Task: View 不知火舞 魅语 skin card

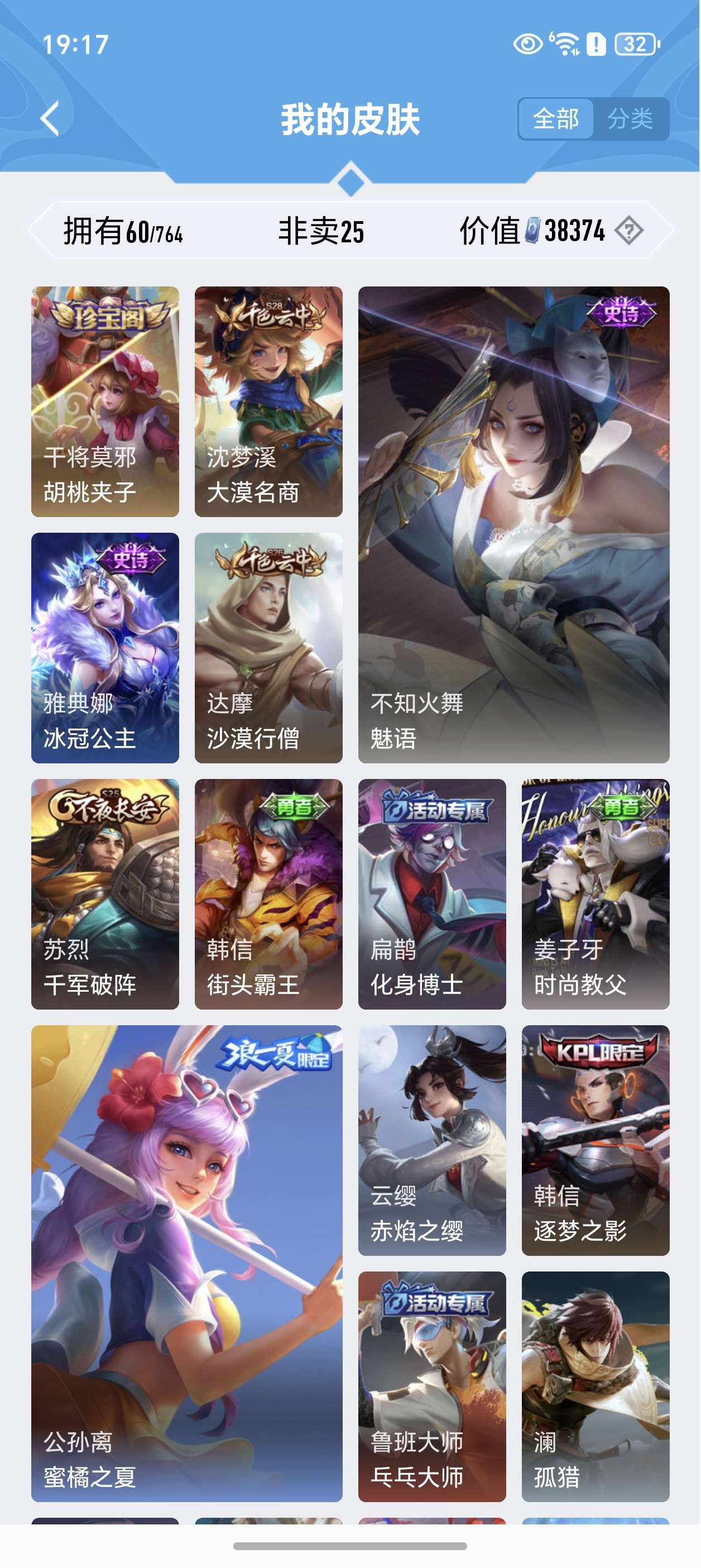Action: (x=513, y=525)
